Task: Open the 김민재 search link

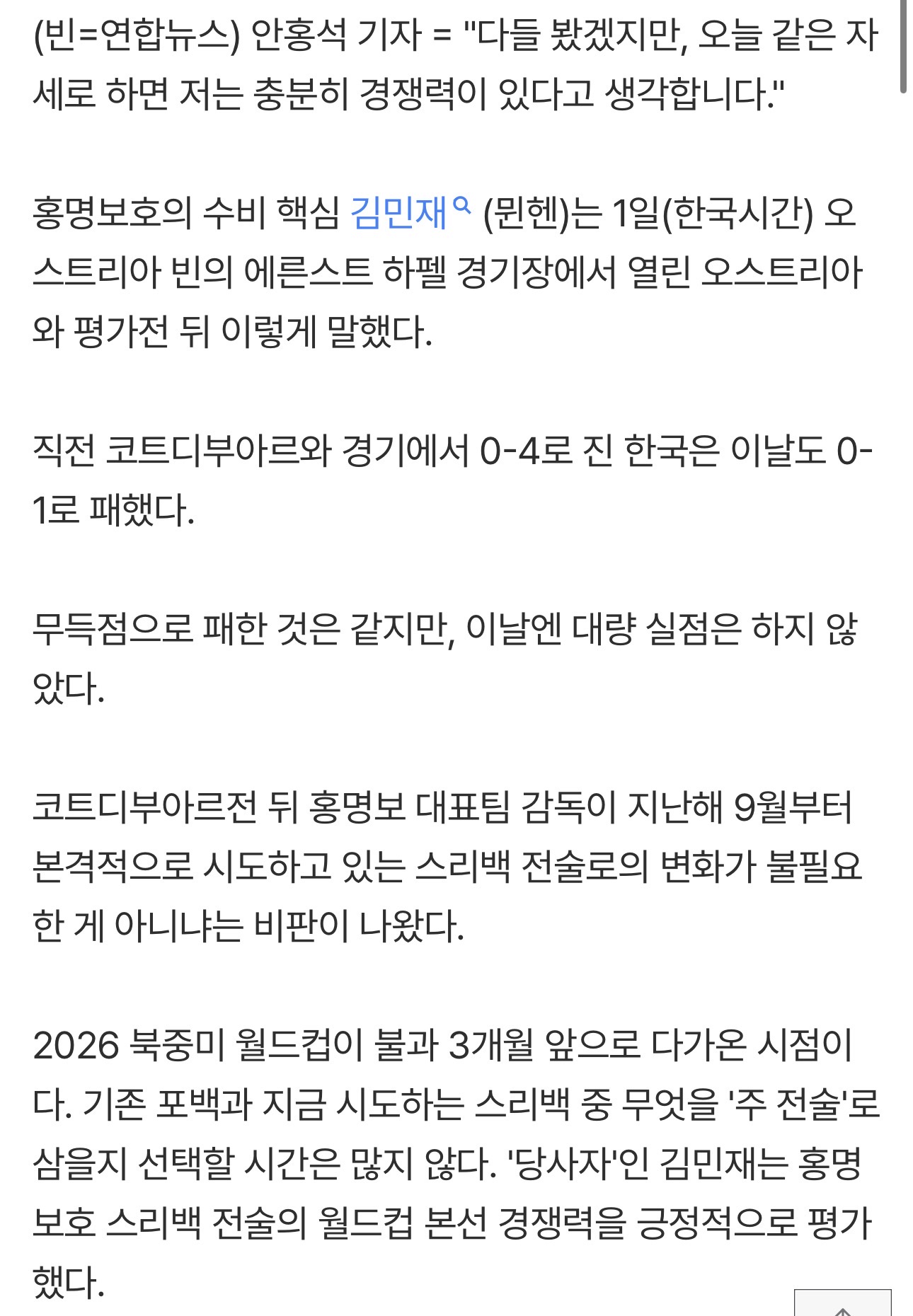Action: click(410, 212)
